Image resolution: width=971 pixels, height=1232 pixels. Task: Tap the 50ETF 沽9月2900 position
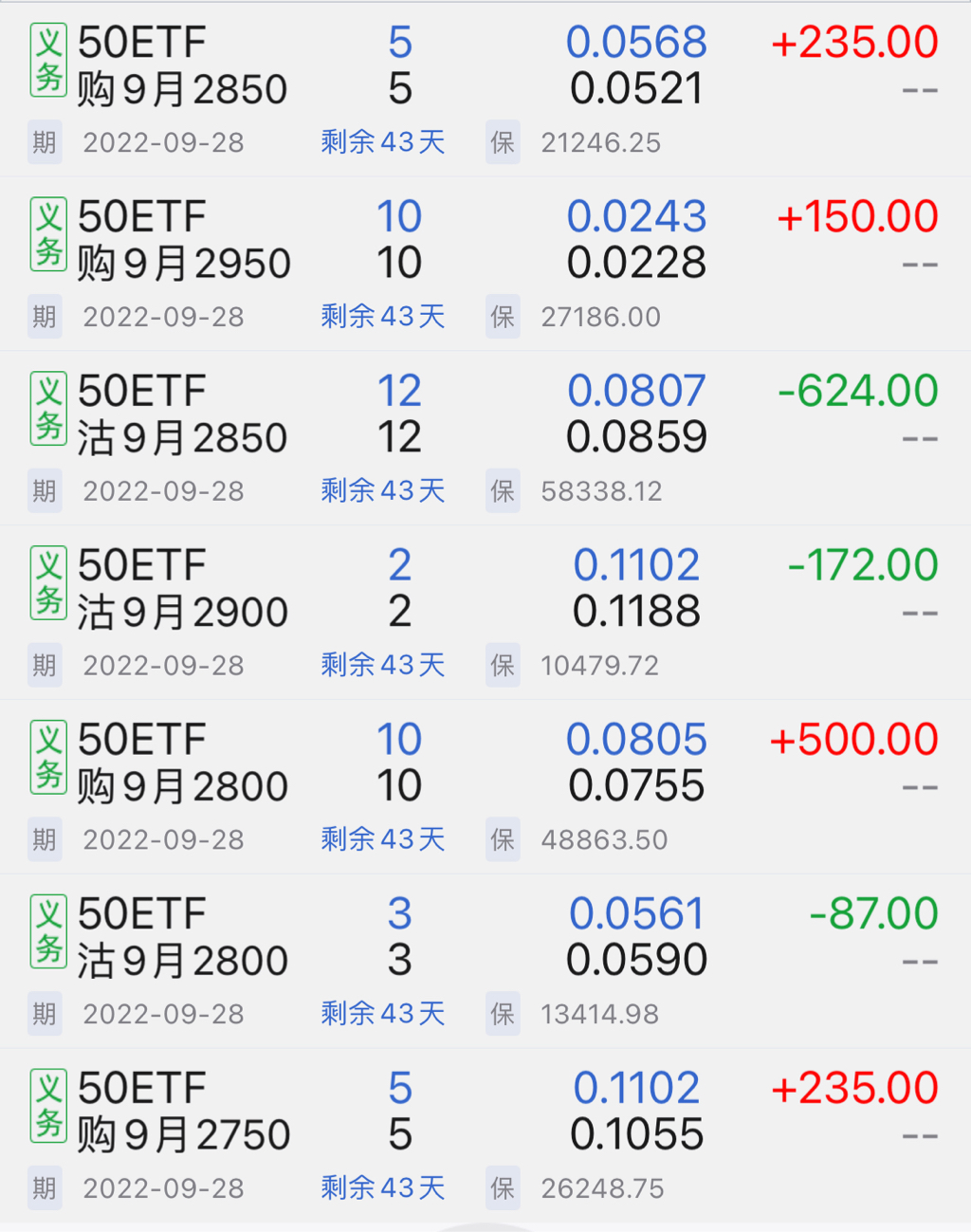(182, 590)
